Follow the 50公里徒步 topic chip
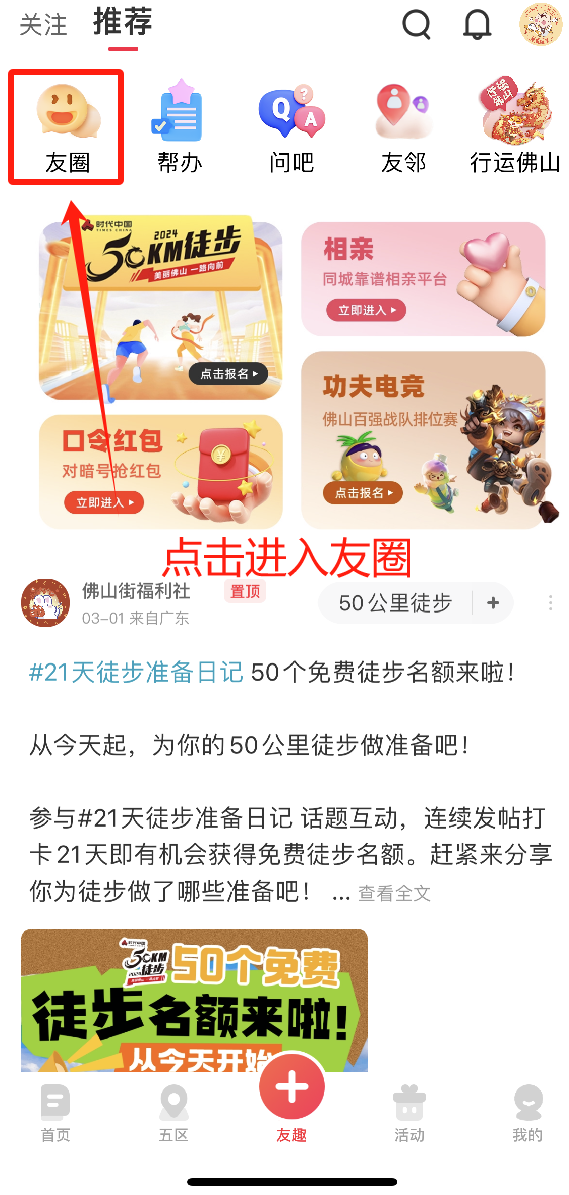The height and width of the screenshot is (1195, 569). pos(493,603)
